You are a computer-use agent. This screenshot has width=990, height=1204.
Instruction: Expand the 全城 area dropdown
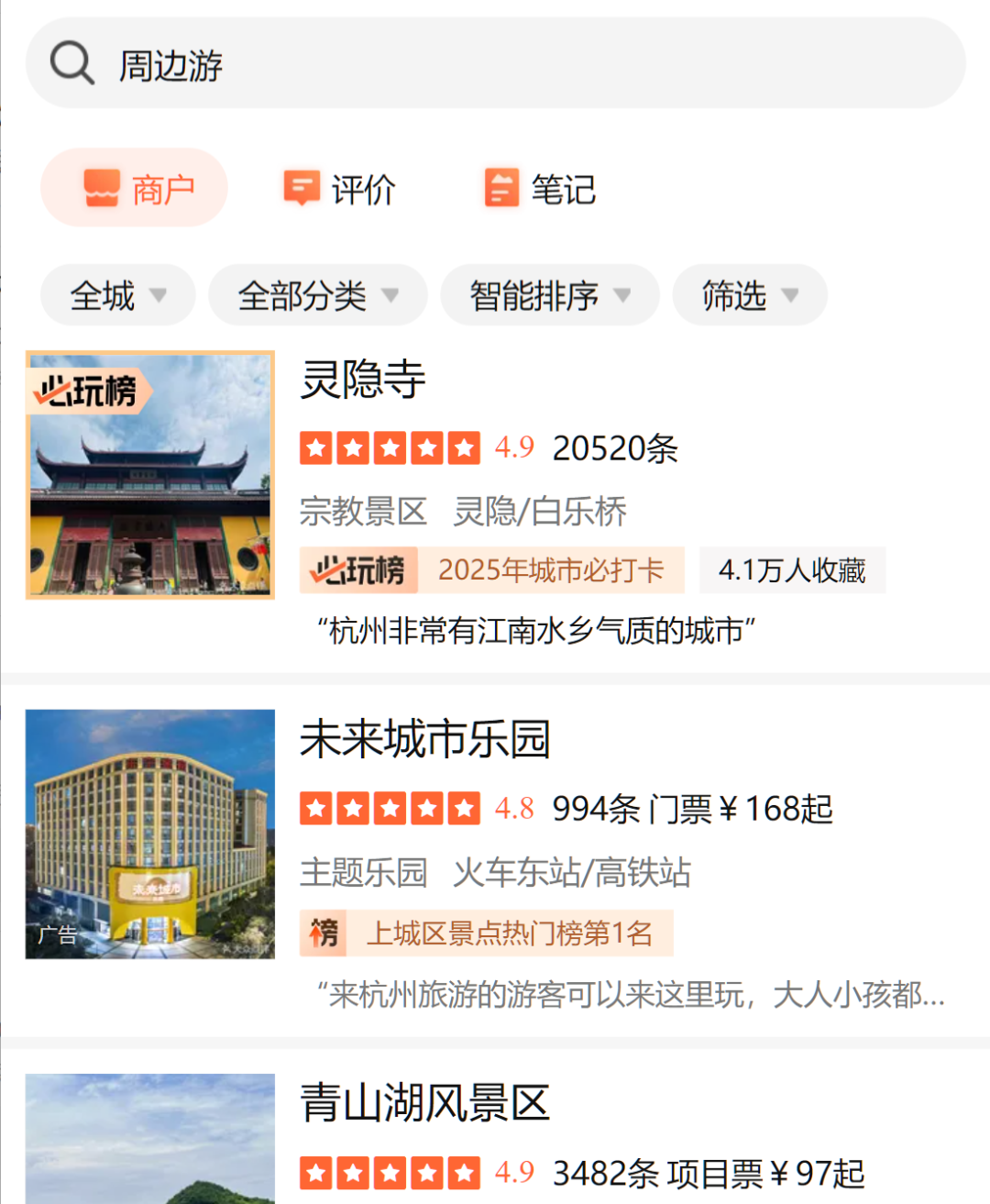click(x=117, y=295)
